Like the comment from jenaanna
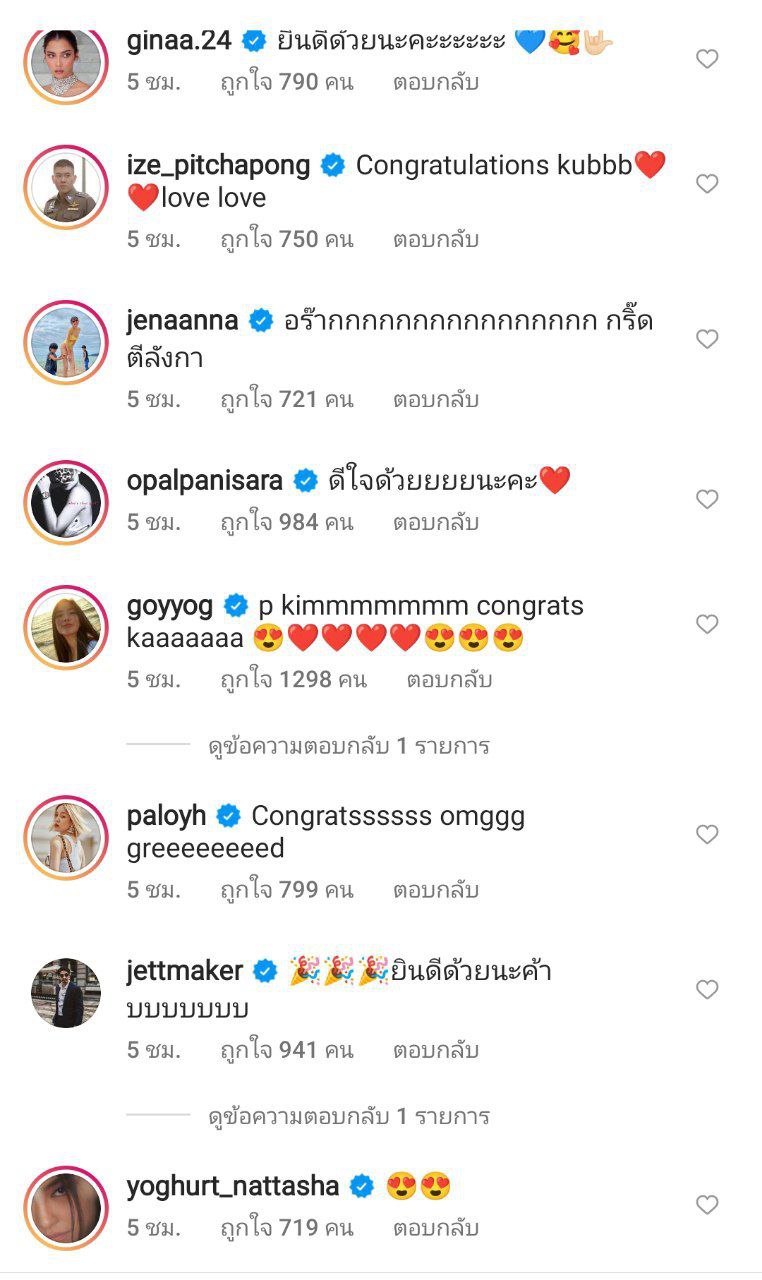Image resolution: width=762 pixels, height=1280 pixels. pos(707,339)
